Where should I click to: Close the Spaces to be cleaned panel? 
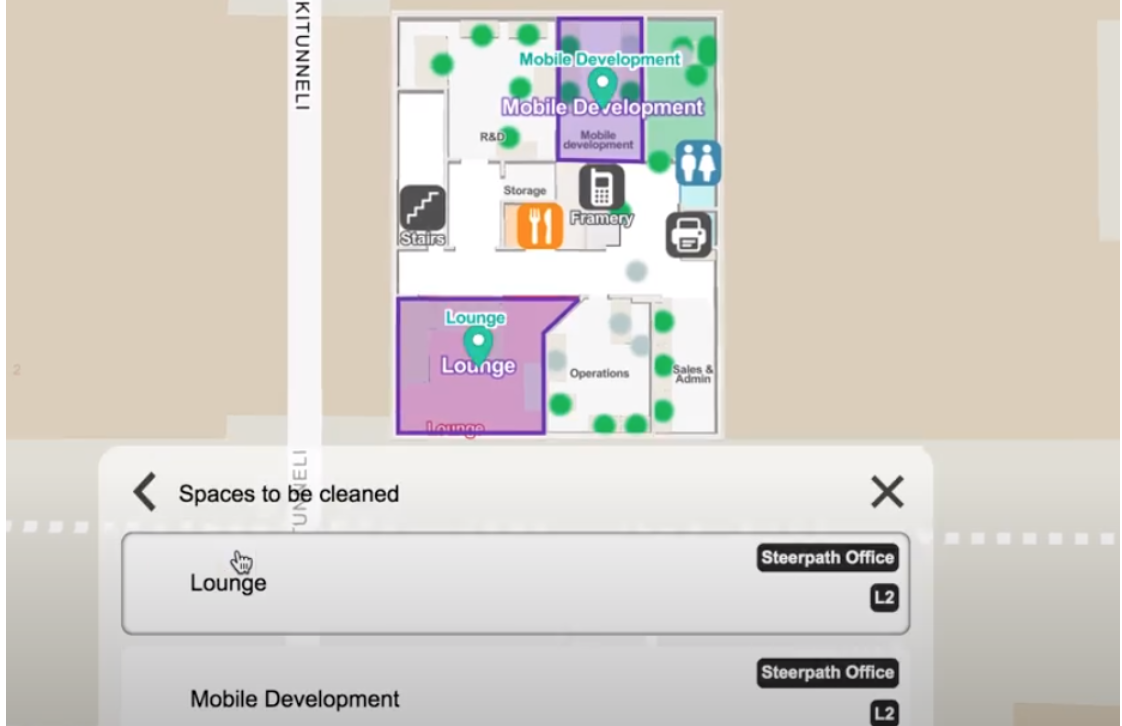point(887,492)
